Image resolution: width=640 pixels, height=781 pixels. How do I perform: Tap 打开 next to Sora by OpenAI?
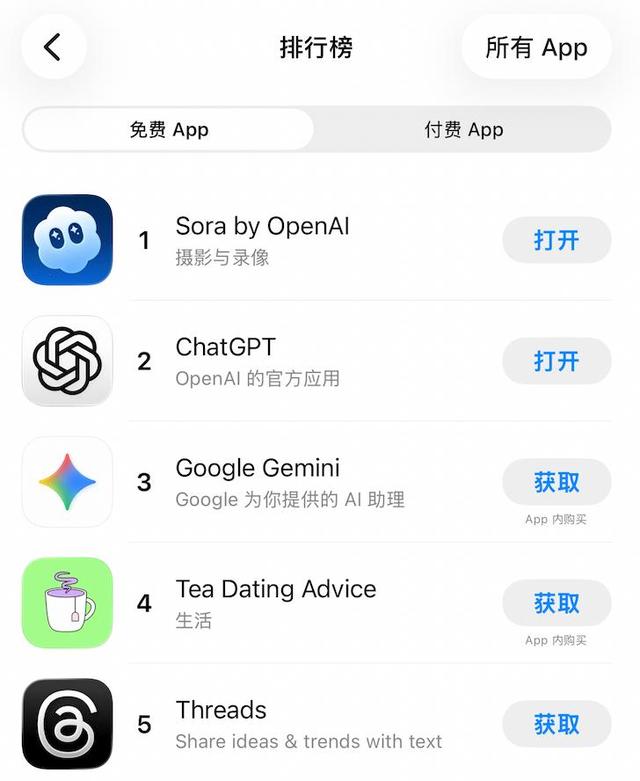tap(556, 240)
